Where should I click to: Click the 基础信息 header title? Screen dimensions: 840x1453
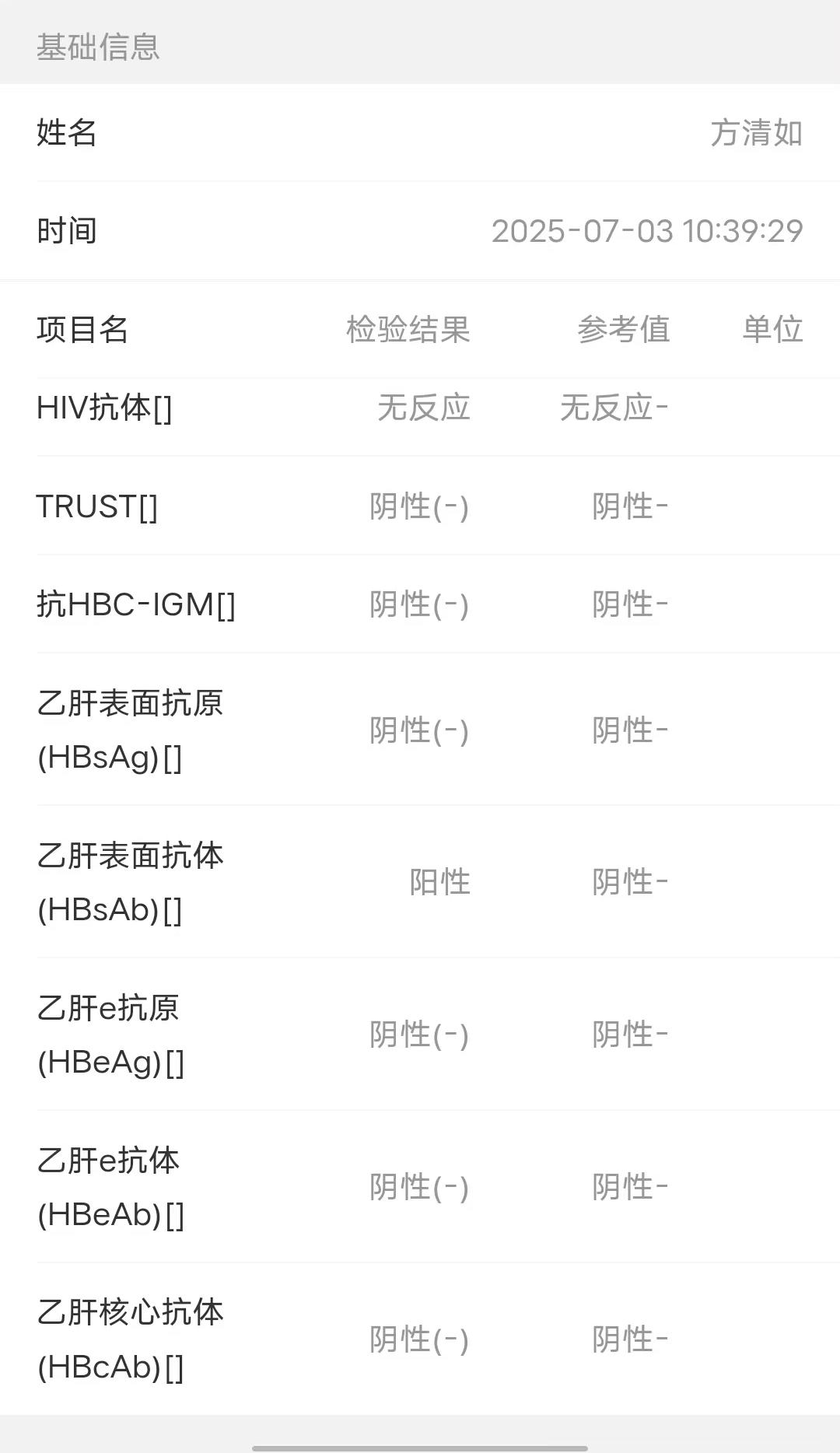97,47
